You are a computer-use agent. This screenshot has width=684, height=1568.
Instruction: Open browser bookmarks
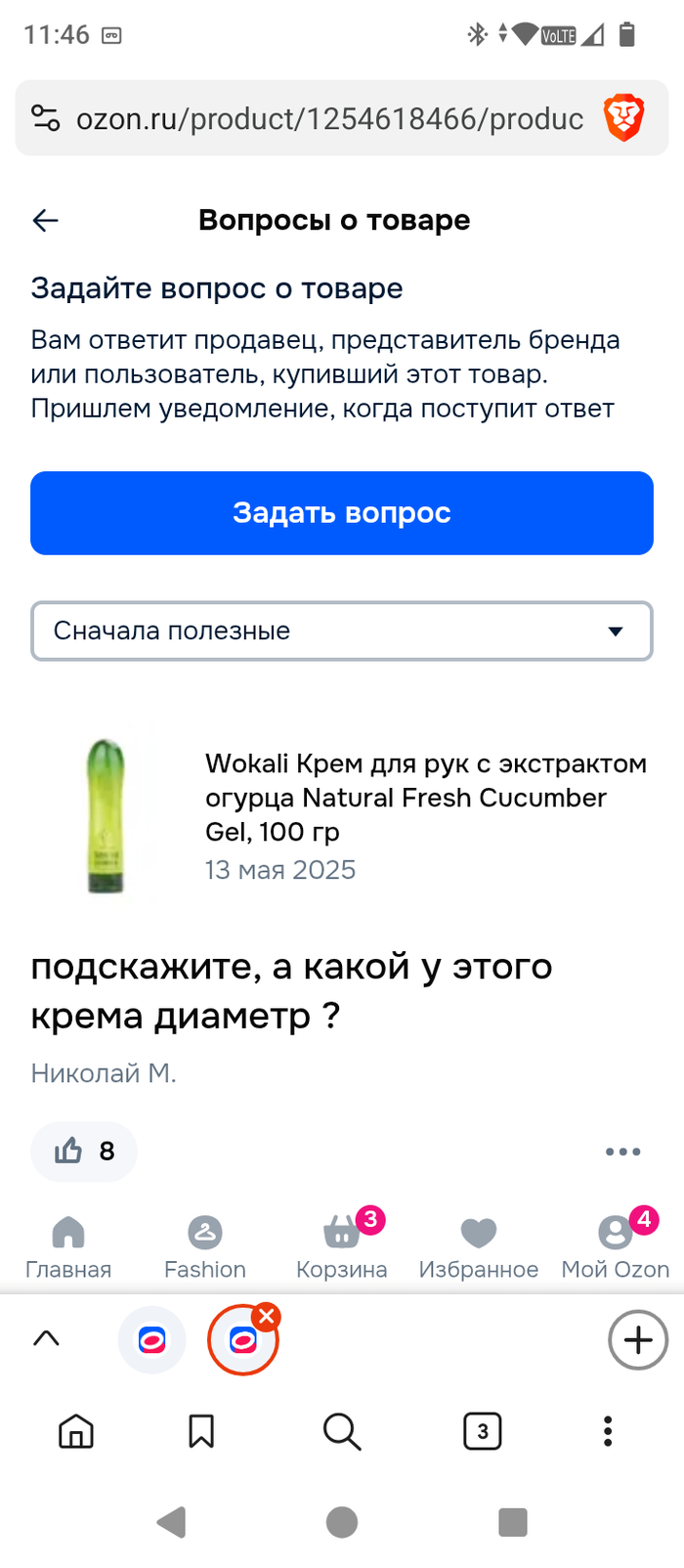(x=201, y=1432)
